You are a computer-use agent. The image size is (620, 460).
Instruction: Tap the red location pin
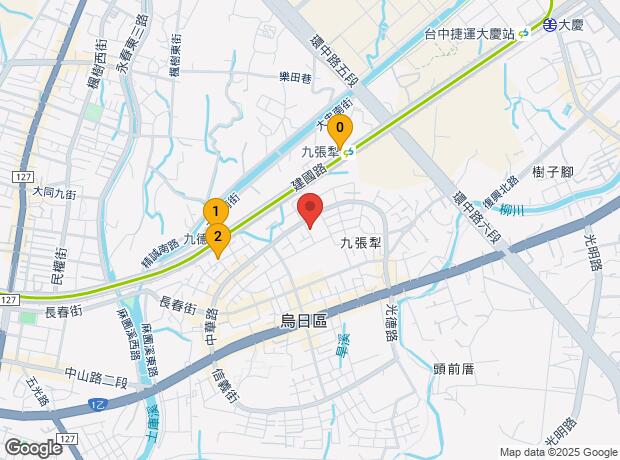pos(310,210)
